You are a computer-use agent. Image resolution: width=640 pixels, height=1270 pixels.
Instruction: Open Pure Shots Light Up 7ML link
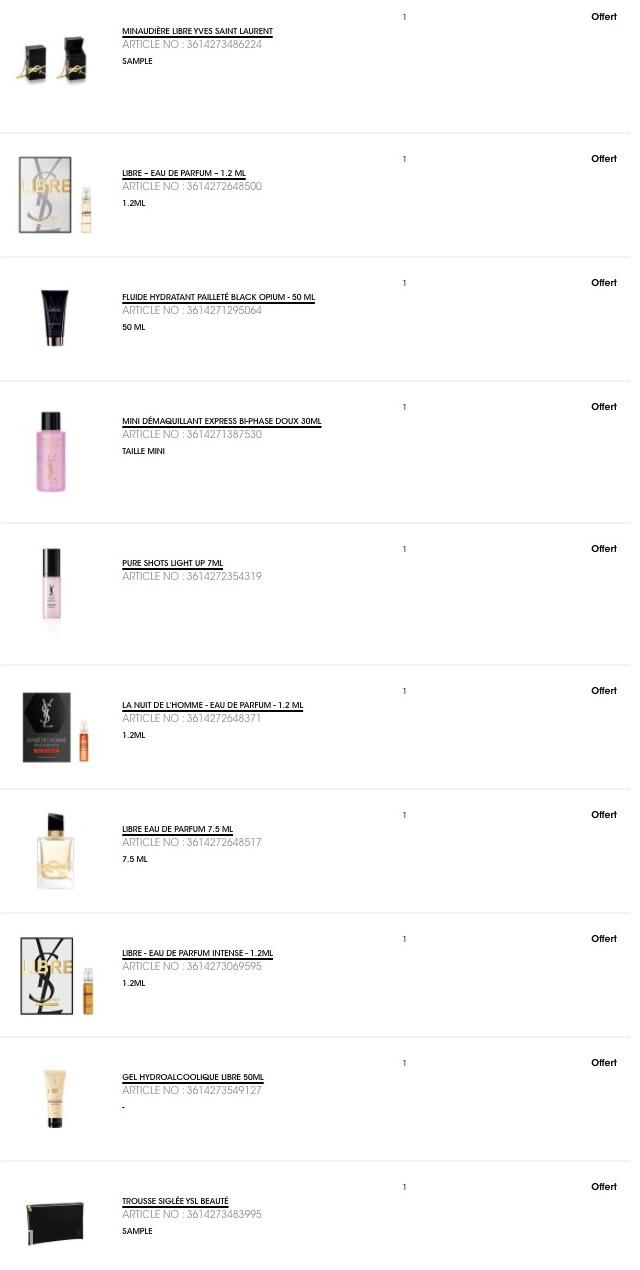pos(172,563)
